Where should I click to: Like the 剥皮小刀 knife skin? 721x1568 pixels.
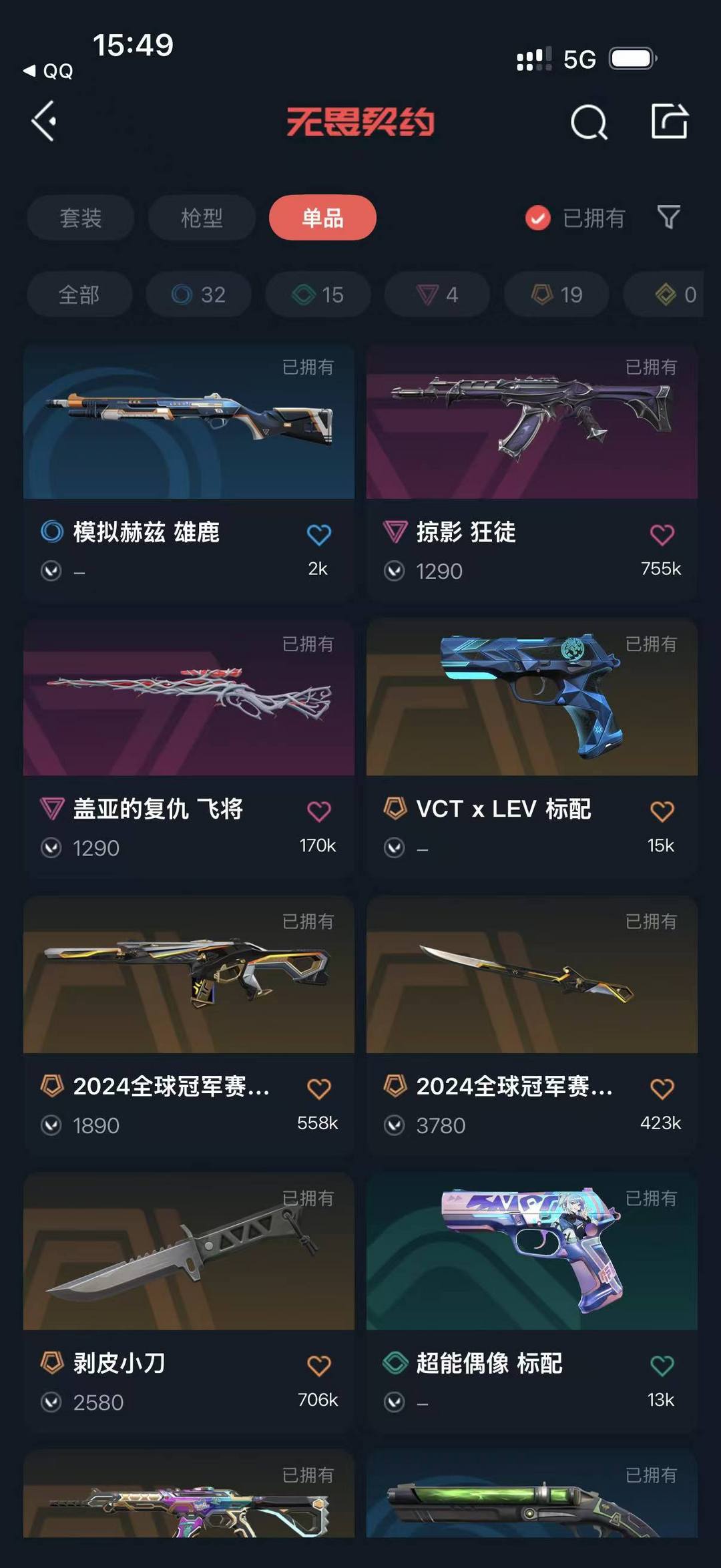click(x=318, y=1366)
